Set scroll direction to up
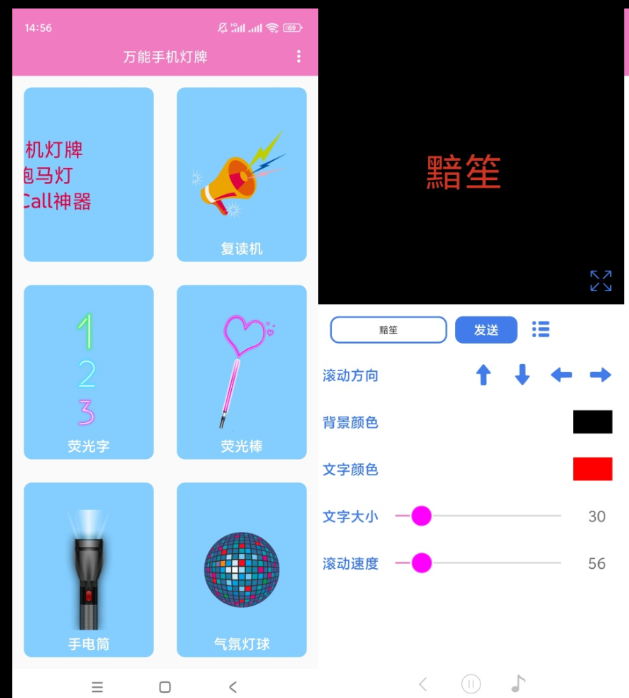The image size is (629, 698). pyautogui.click(x=483, y=376)
